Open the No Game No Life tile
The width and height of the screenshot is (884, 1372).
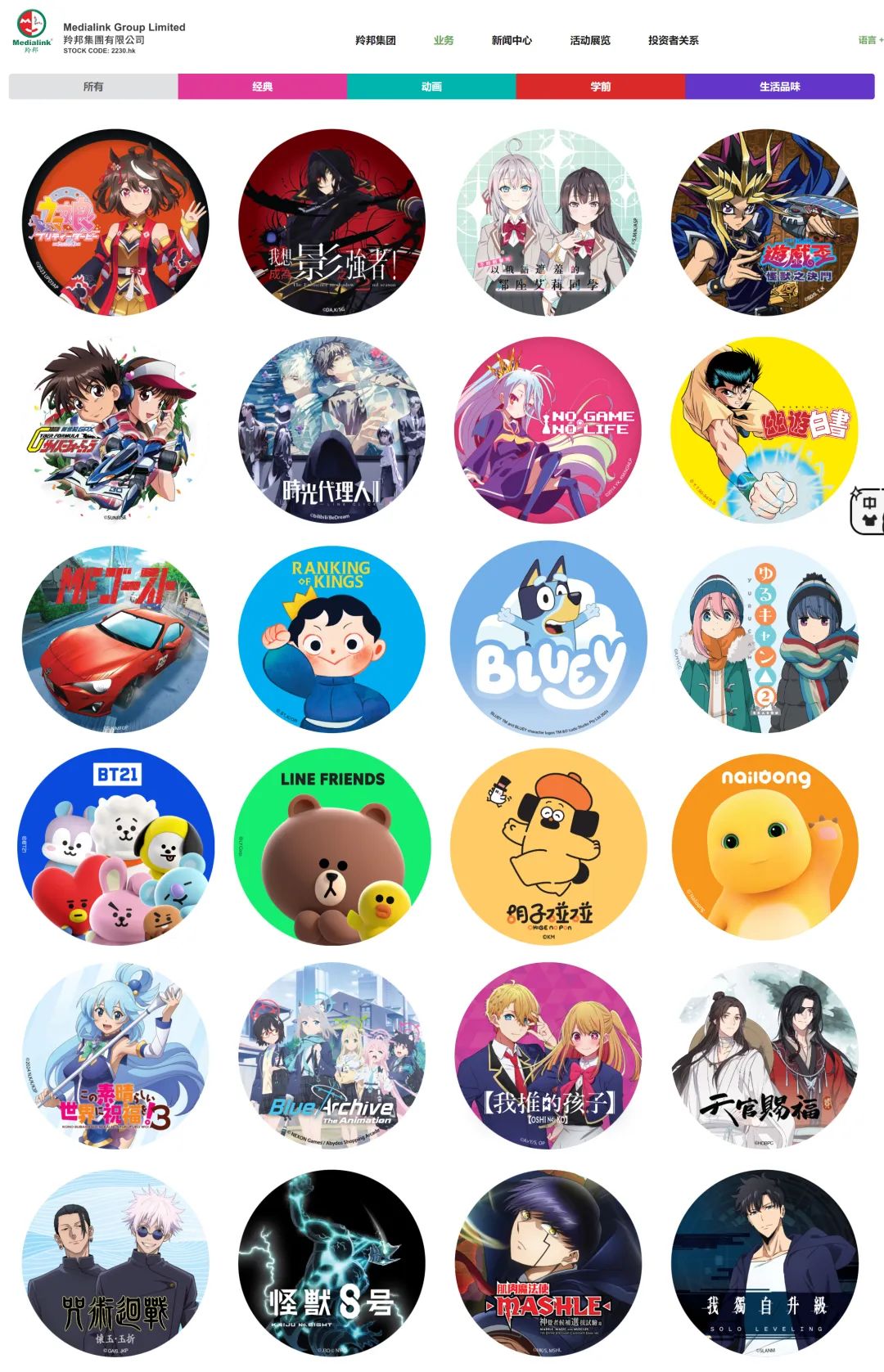coord(548,430)
